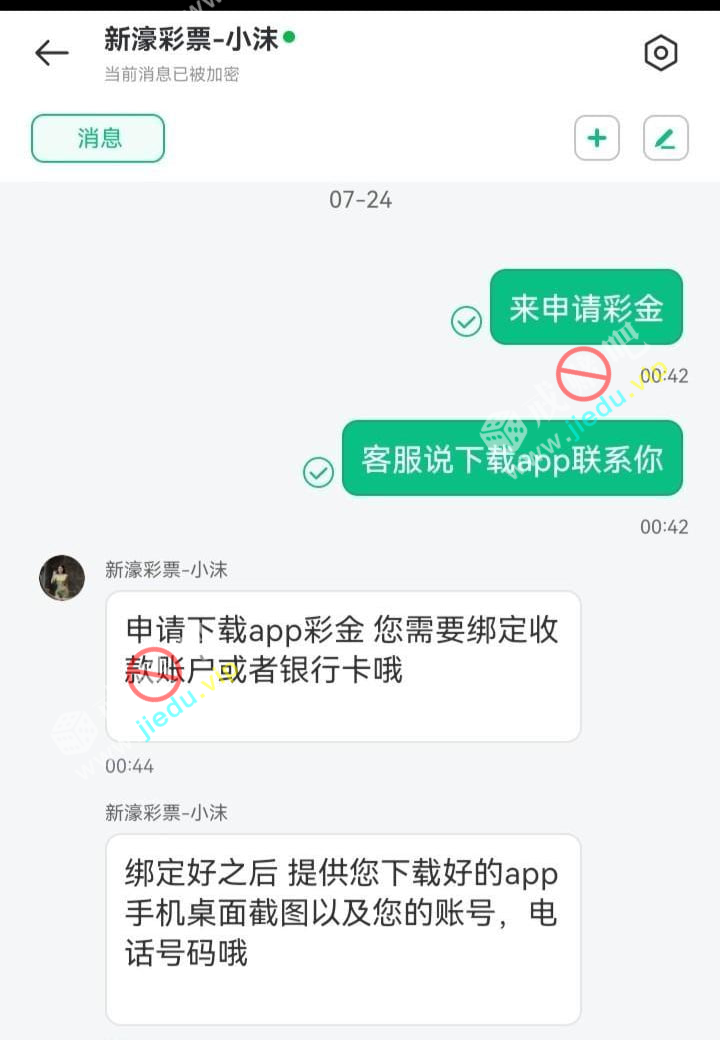The image size is (720, 1040).
Task: Tap the edit pencil button
Action: click(665, 138)
